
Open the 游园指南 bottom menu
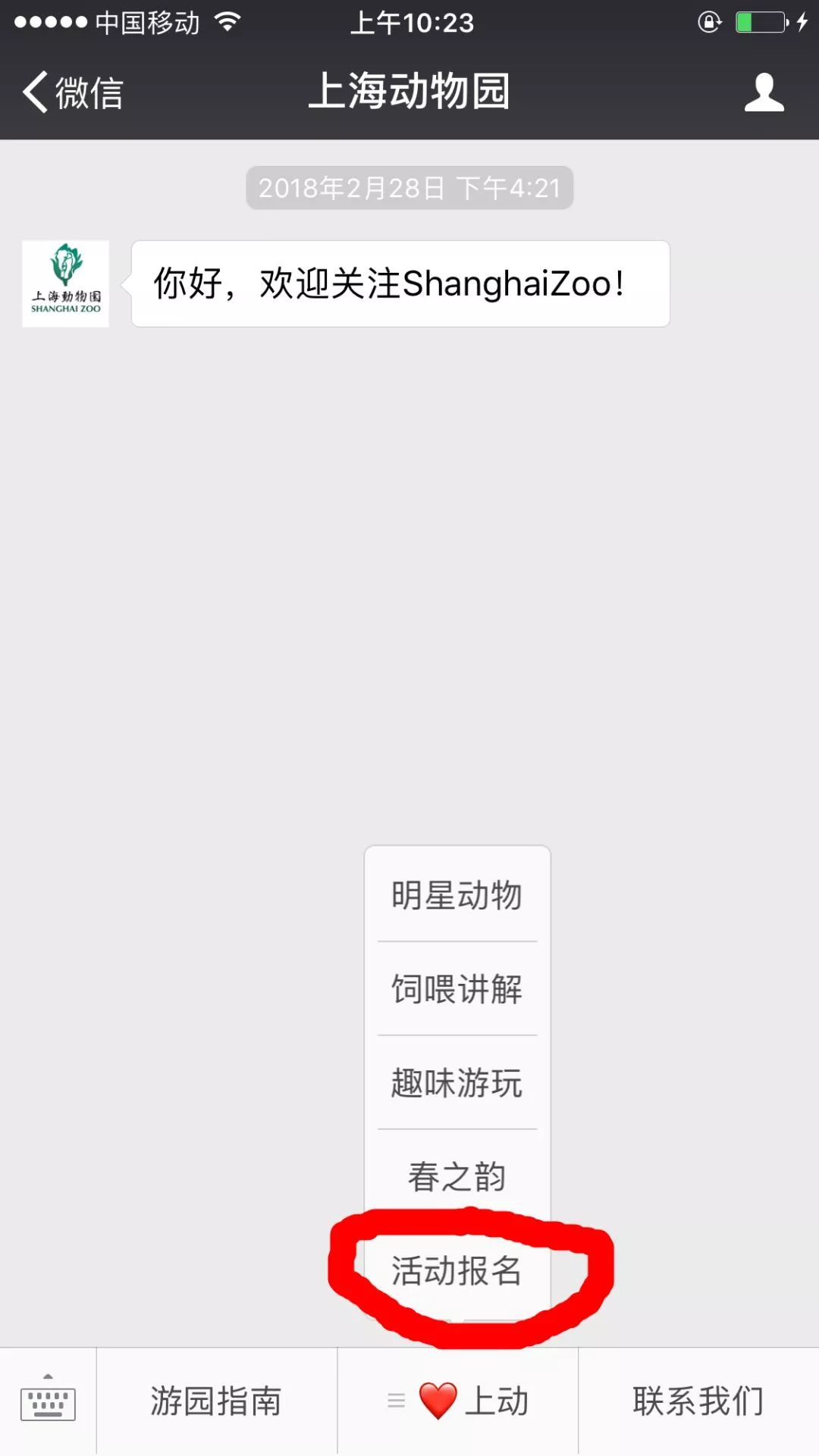click(216, 1401)
